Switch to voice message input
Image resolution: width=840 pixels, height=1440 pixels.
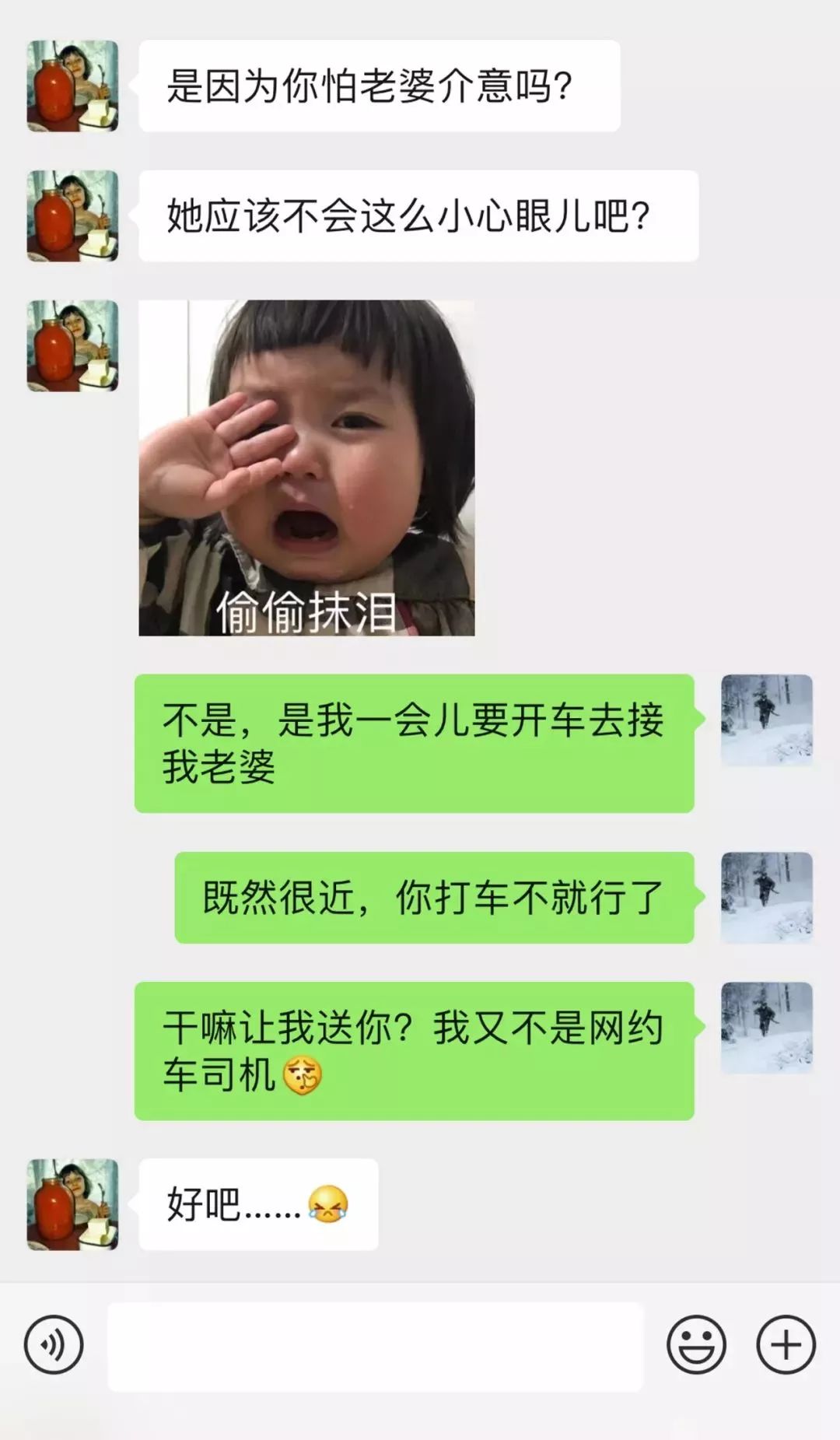pos(54,1344)
